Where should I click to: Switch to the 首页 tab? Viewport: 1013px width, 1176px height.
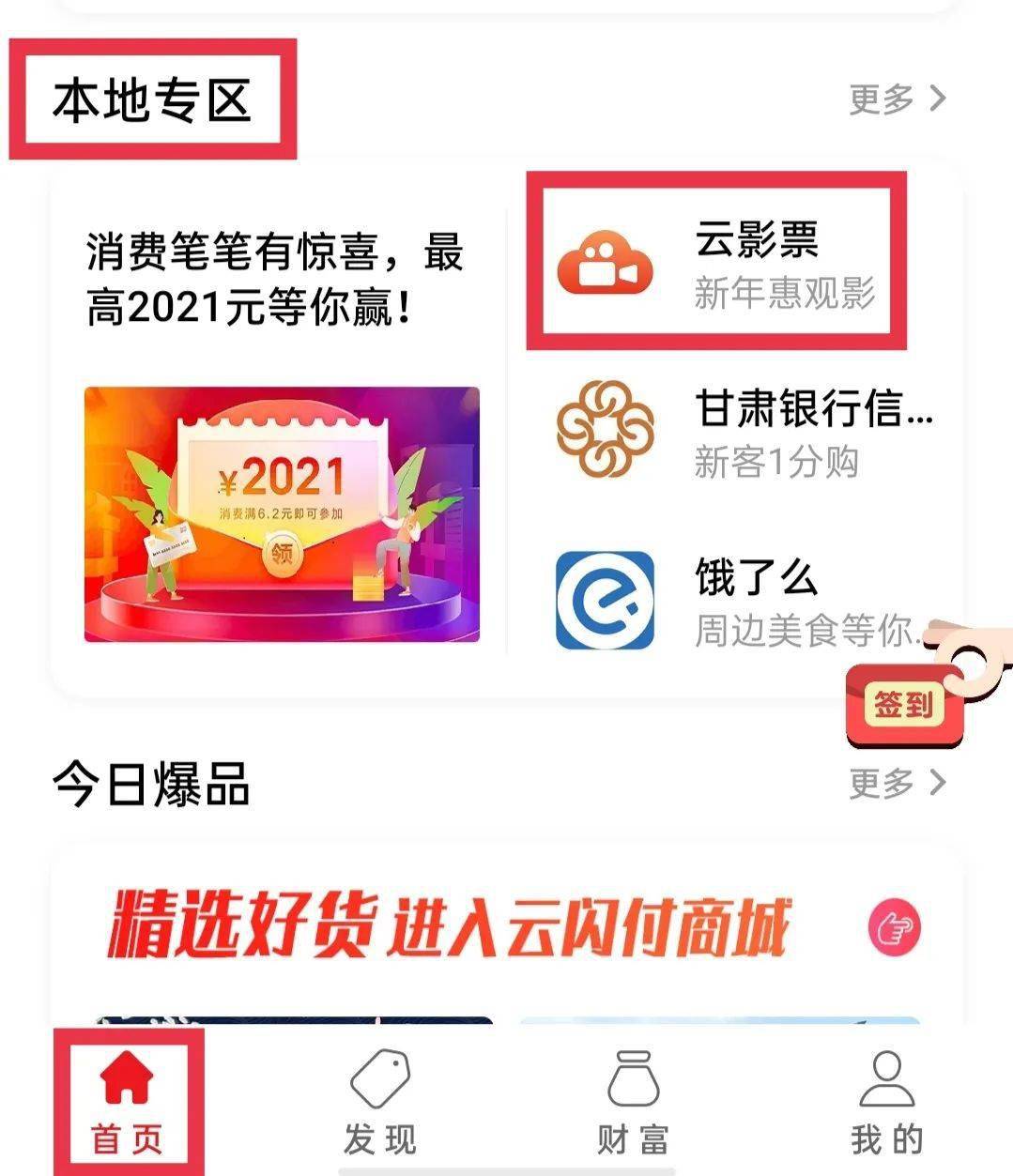(128, 1104)
